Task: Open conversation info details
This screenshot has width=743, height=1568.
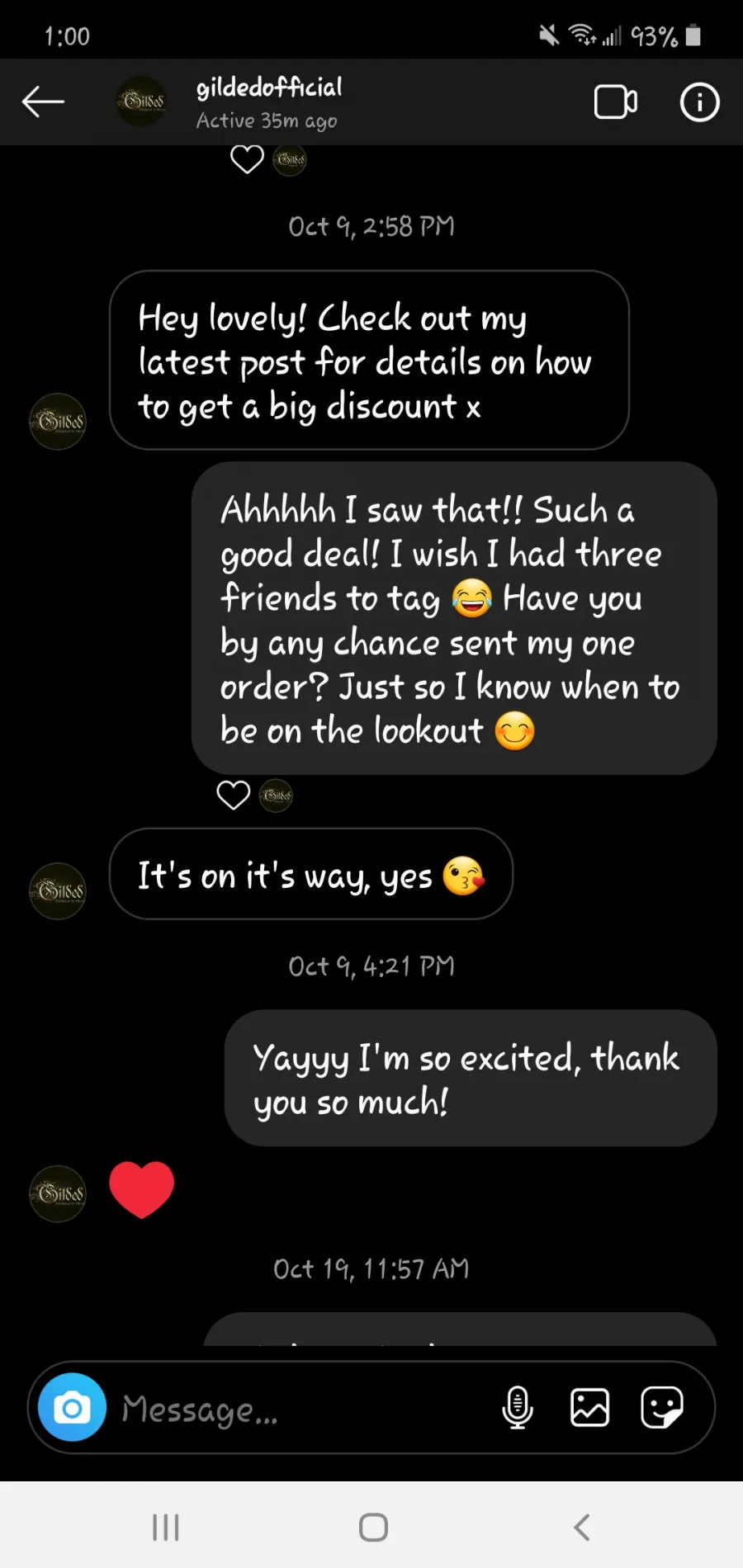Action: pos(699,102)
